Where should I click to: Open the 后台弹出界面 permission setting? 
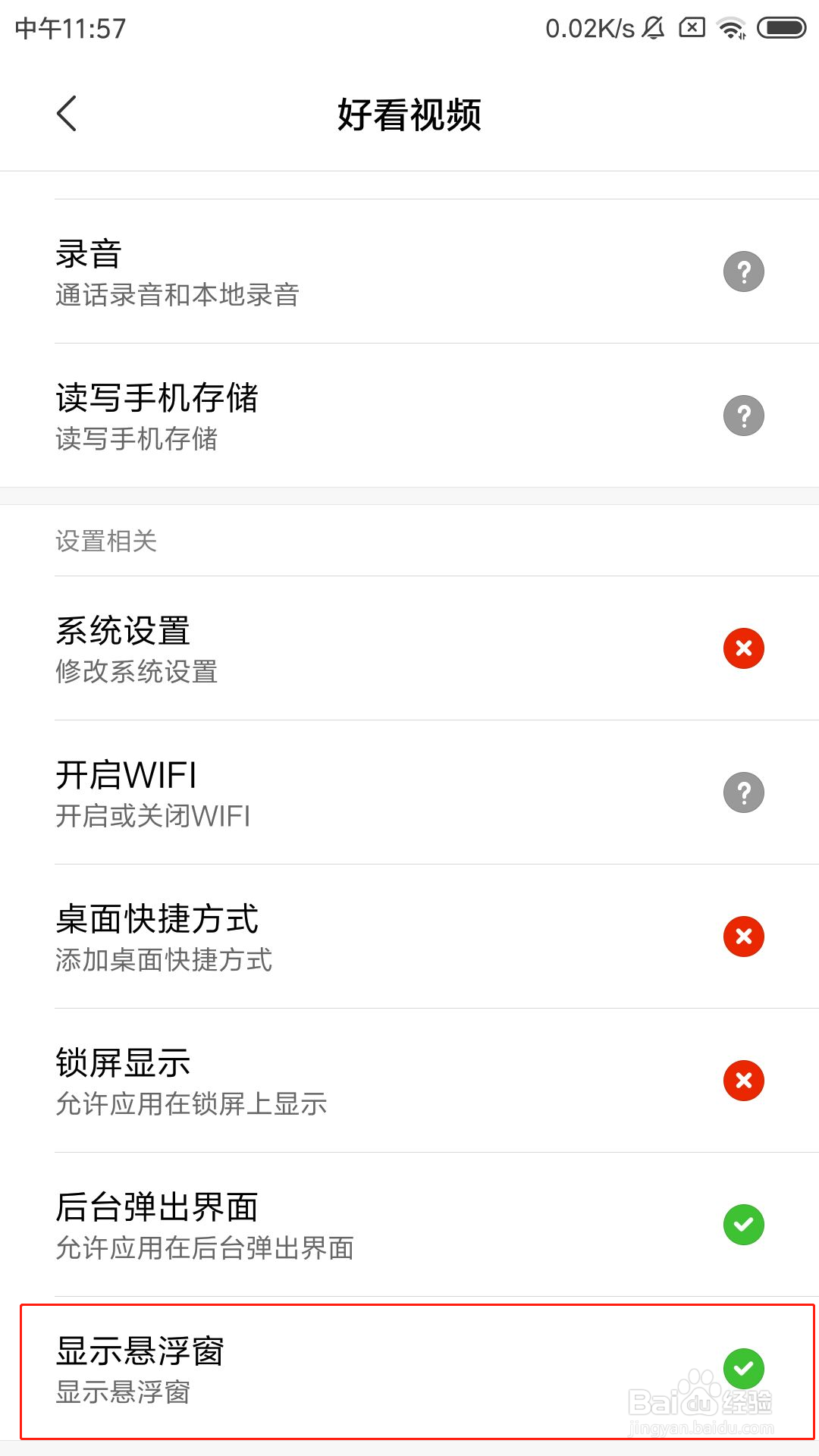(x=409, y=1225)
